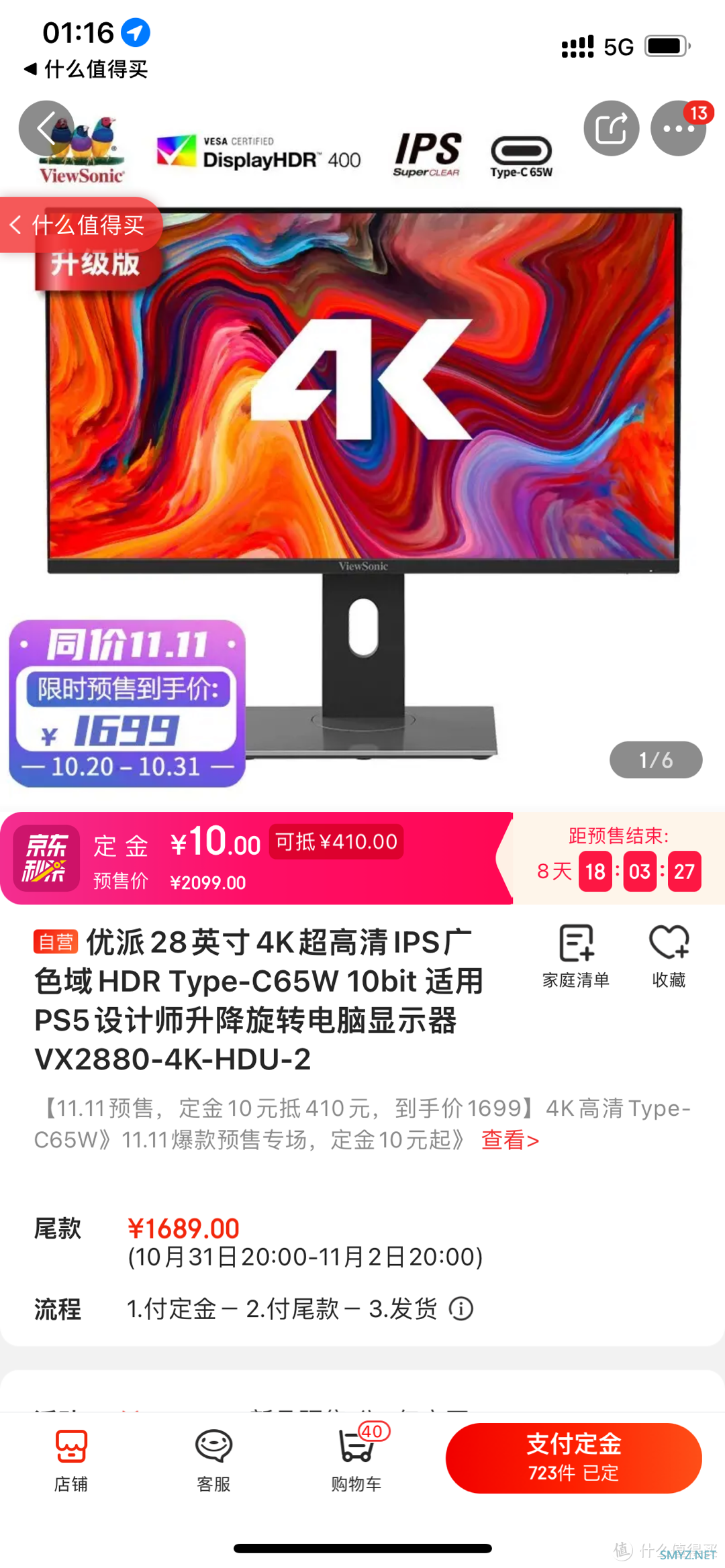725x1568 pixels.
Task: Add the monitor to 家庭清单
Action: 576,955
